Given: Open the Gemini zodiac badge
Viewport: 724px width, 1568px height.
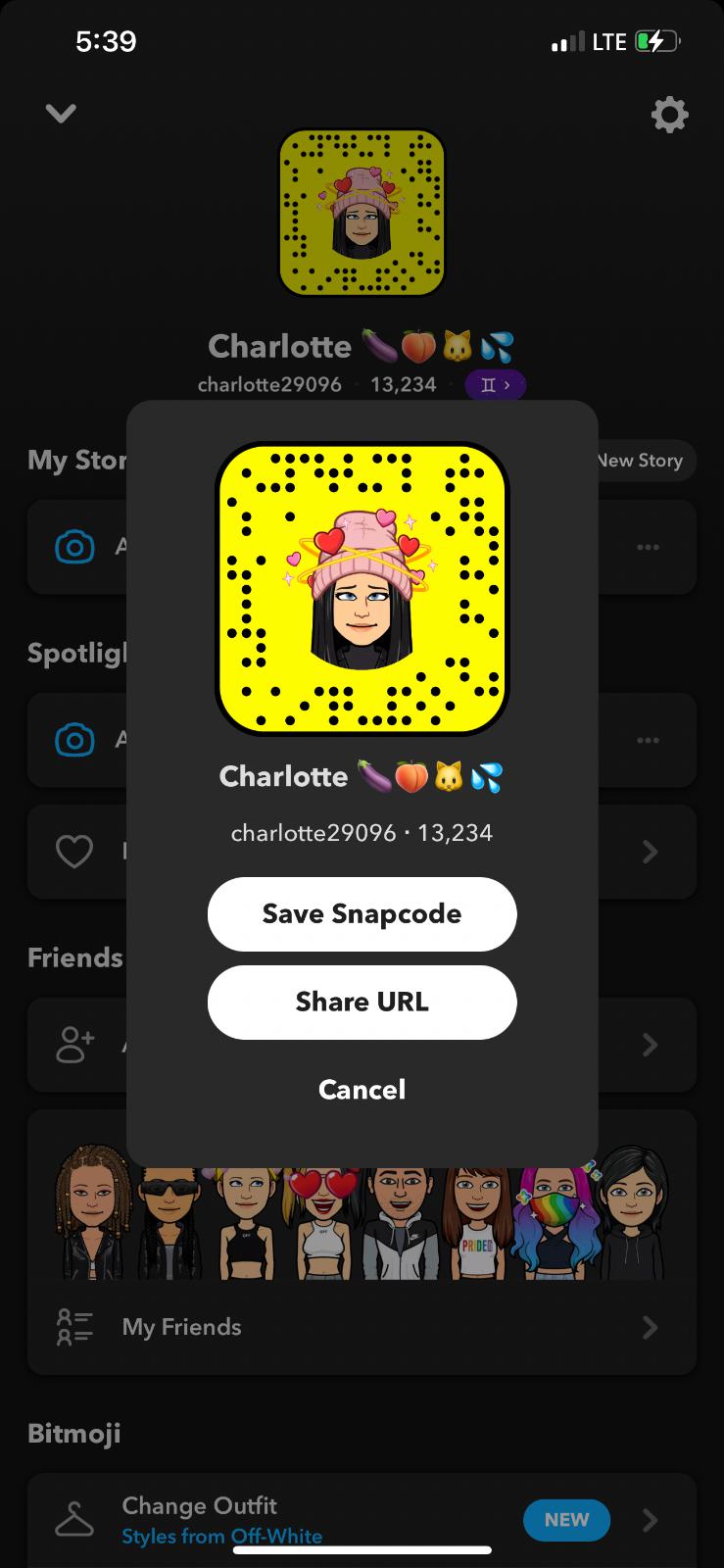Looking at the screenshot, I should [495, 385].
